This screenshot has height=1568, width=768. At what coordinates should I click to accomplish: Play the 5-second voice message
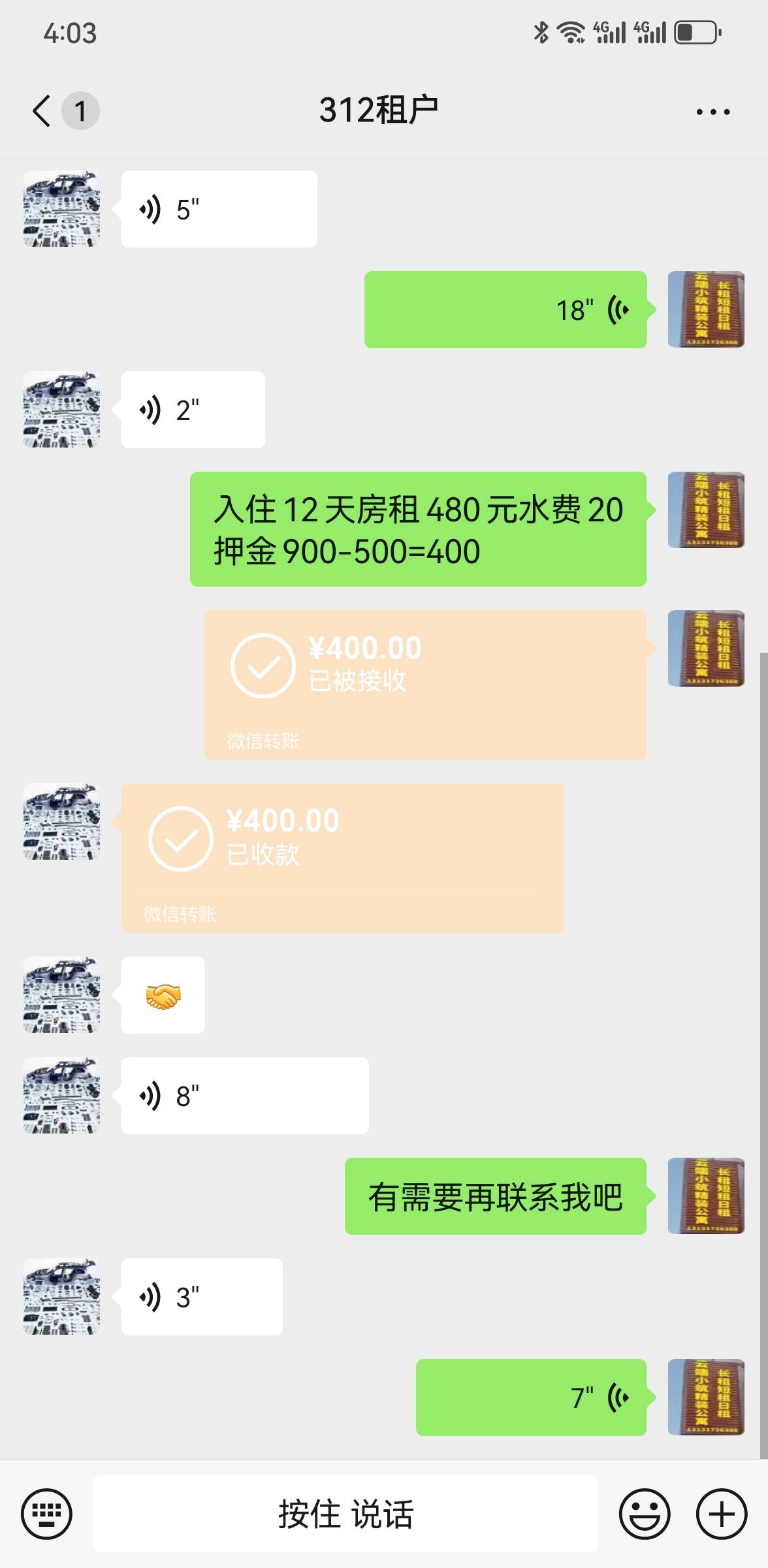(x=219, y=210)
